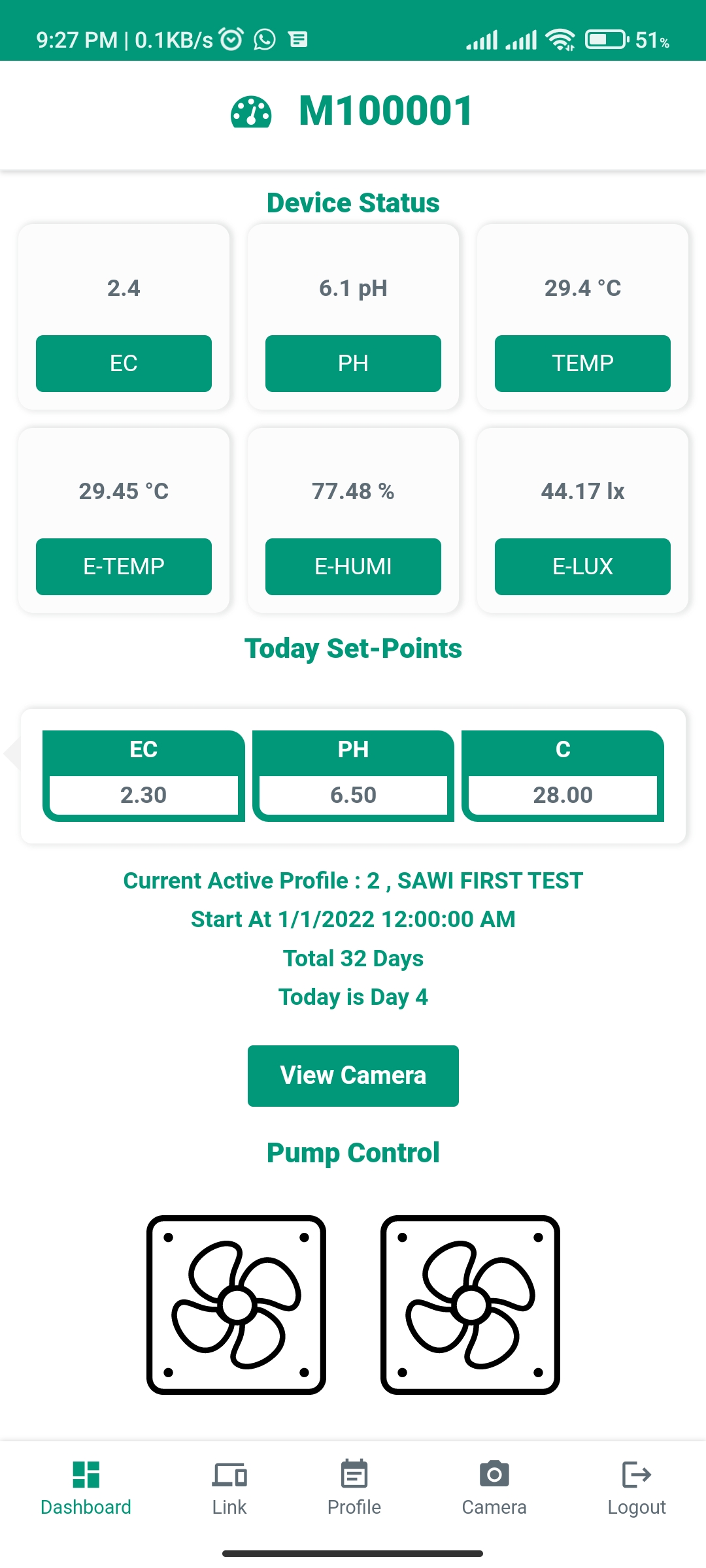
Task: Tap the PH set-point field 6.50
Action: point(353,795)
